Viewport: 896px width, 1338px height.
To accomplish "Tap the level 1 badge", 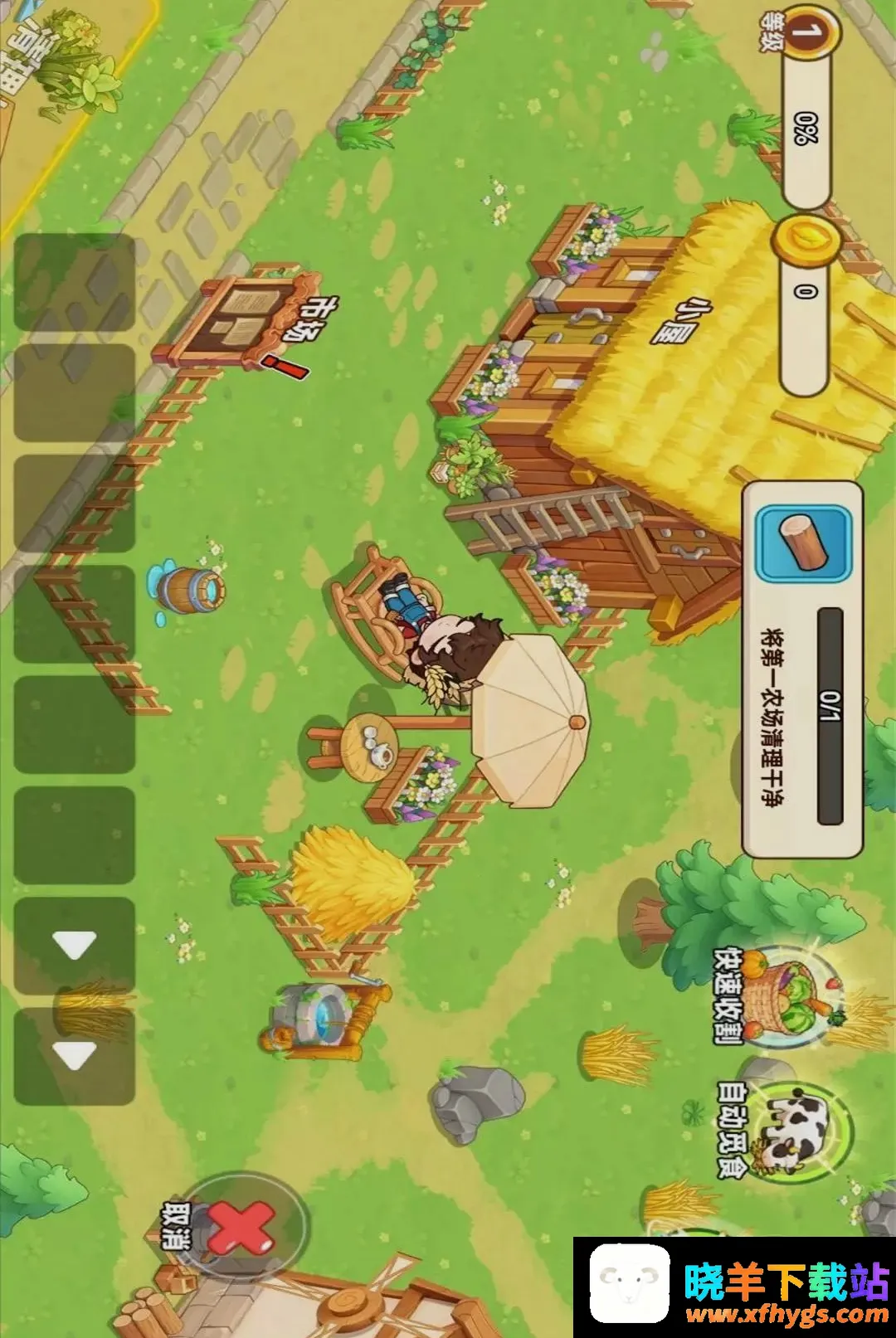I will pos(808,33).
